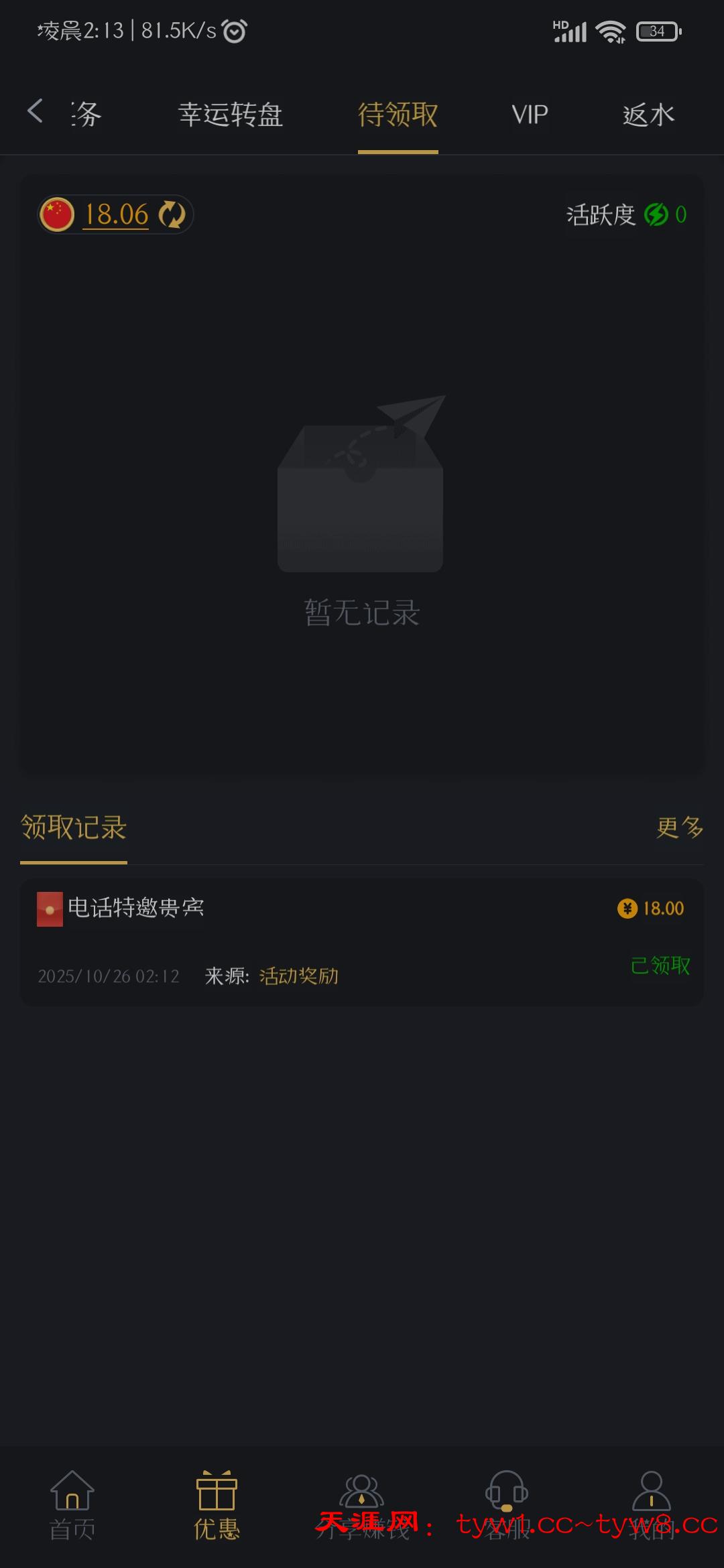Select the 待领取 tab
The width and height of the screenshot is (724, 1568).
pos(398,115)
